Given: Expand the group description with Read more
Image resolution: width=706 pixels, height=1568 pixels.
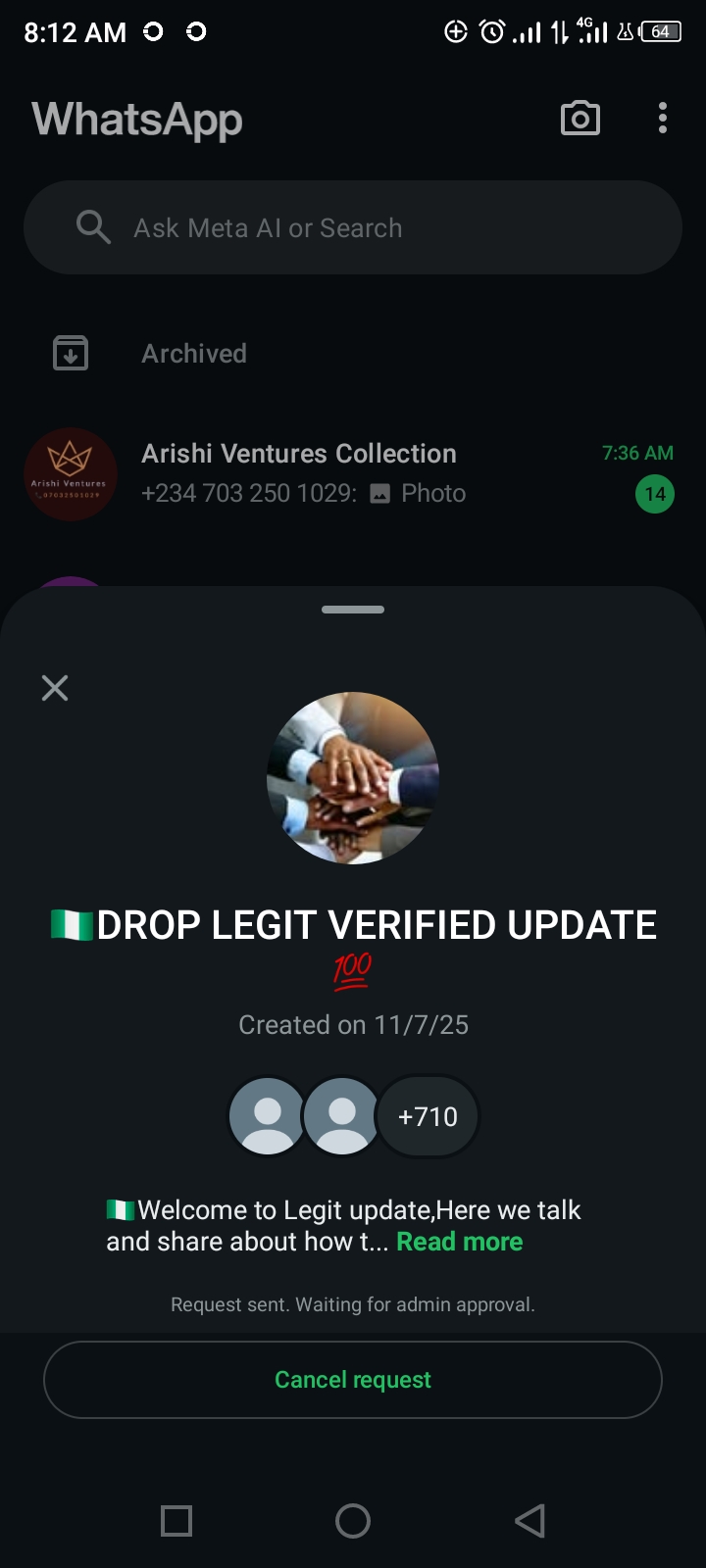Looking at the screenshot, I should [x=459, y=1242].
